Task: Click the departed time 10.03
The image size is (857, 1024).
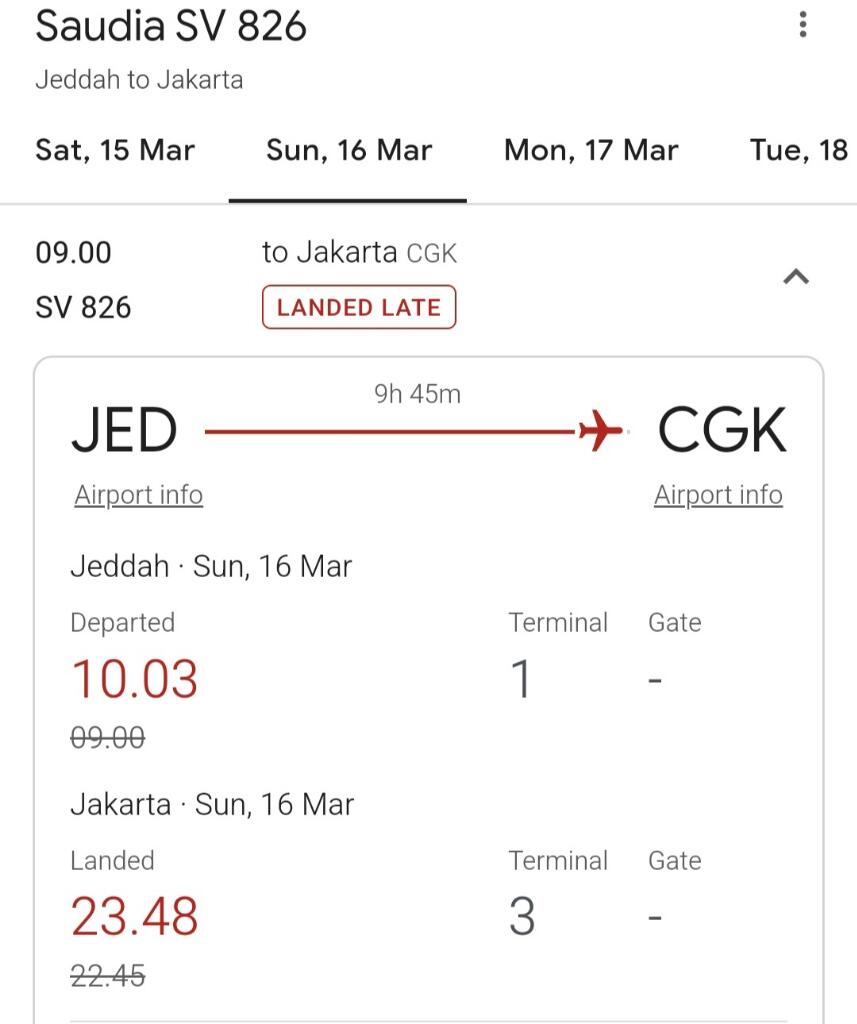Action: 134,678
